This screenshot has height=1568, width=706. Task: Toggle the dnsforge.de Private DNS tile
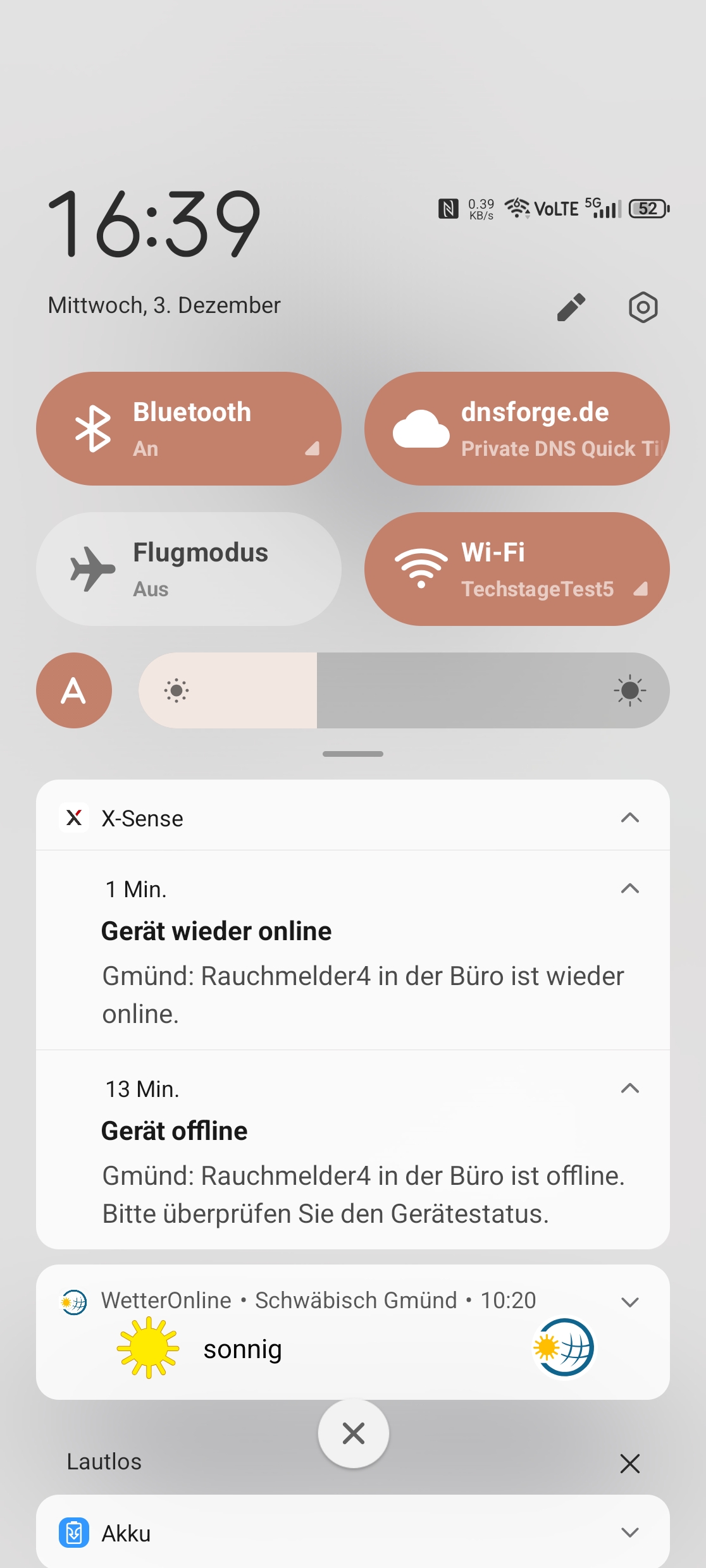517,429
